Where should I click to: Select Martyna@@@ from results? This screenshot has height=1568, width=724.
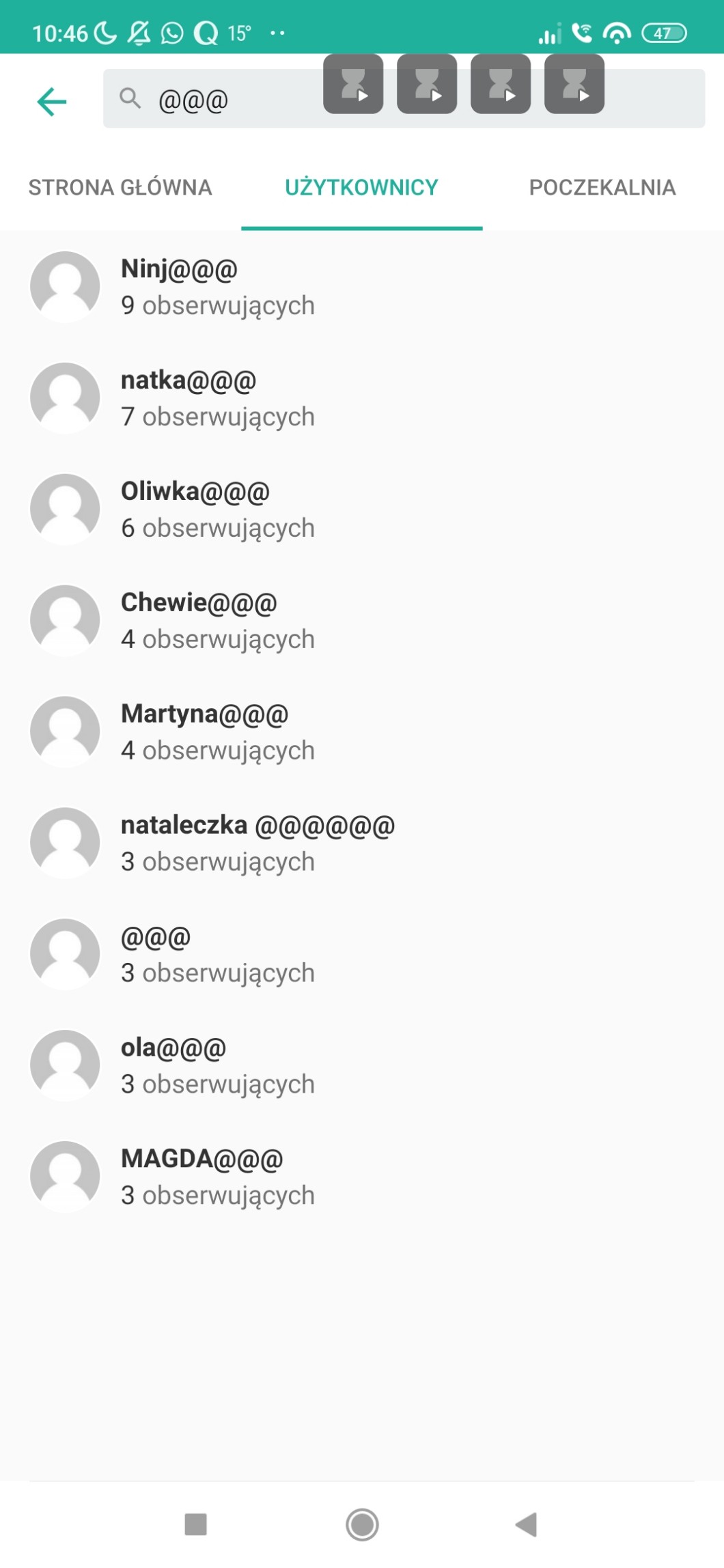coord(205,731)
